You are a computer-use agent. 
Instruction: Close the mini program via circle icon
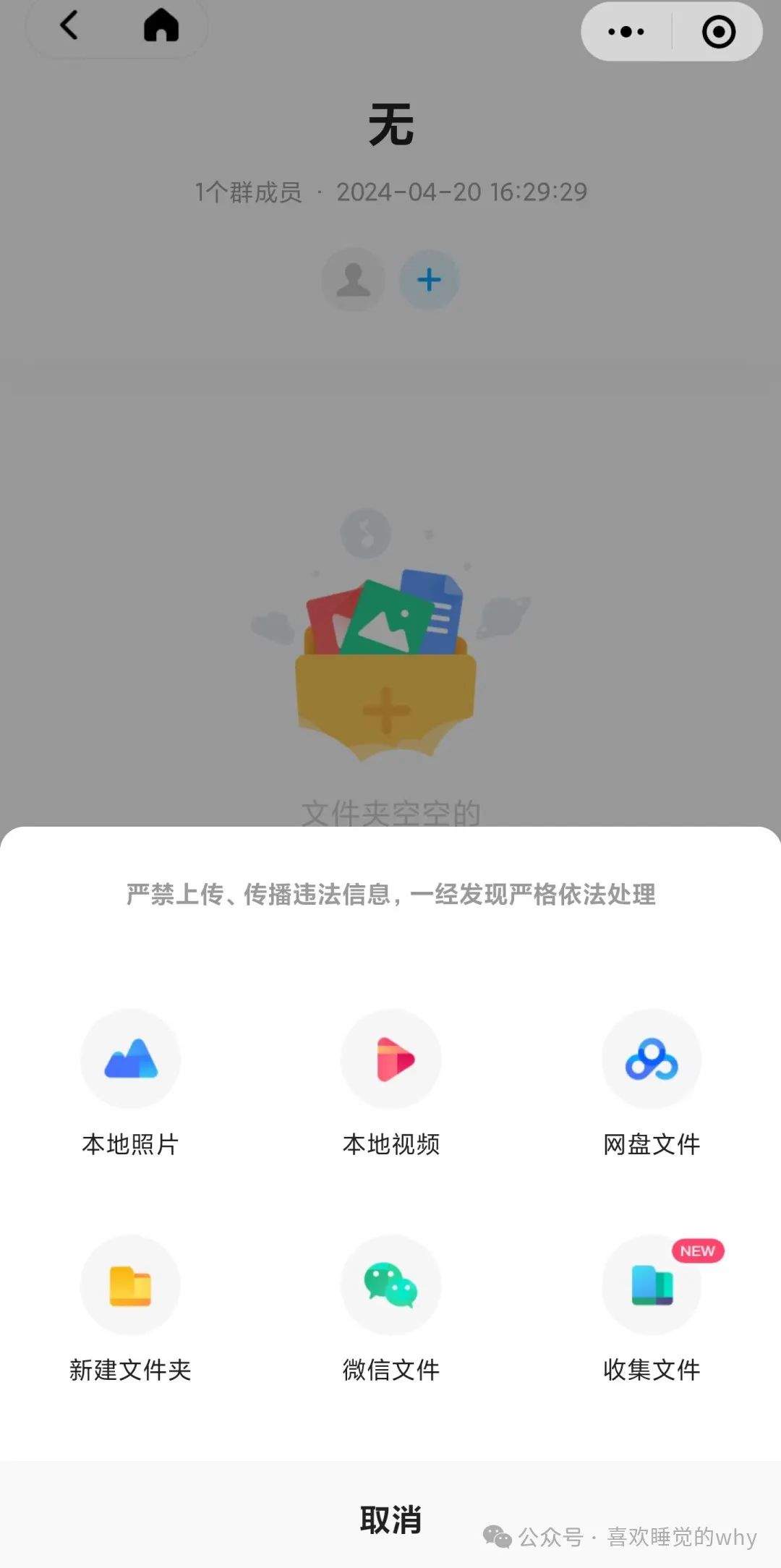(x=718, y=32)
